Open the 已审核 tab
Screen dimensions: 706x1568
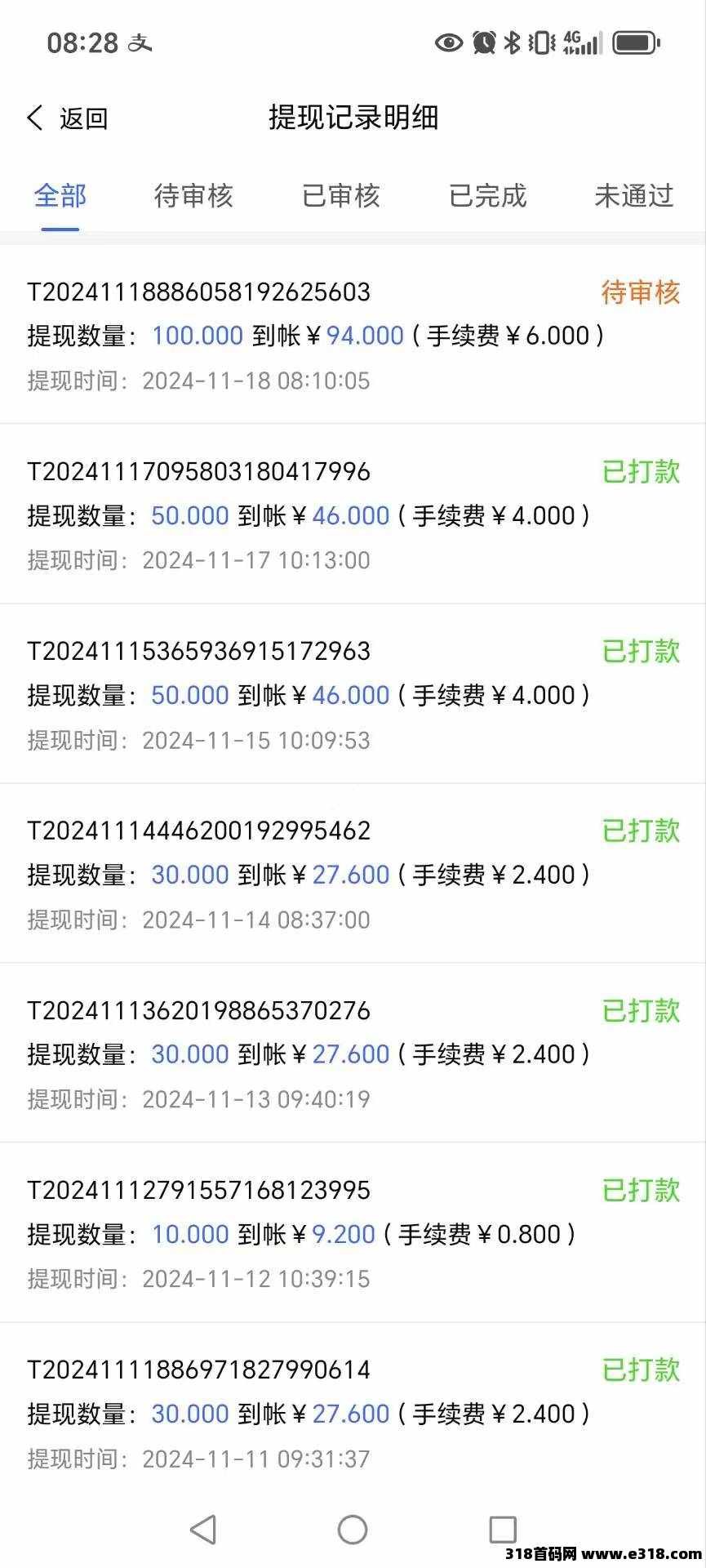coord(340,196)
